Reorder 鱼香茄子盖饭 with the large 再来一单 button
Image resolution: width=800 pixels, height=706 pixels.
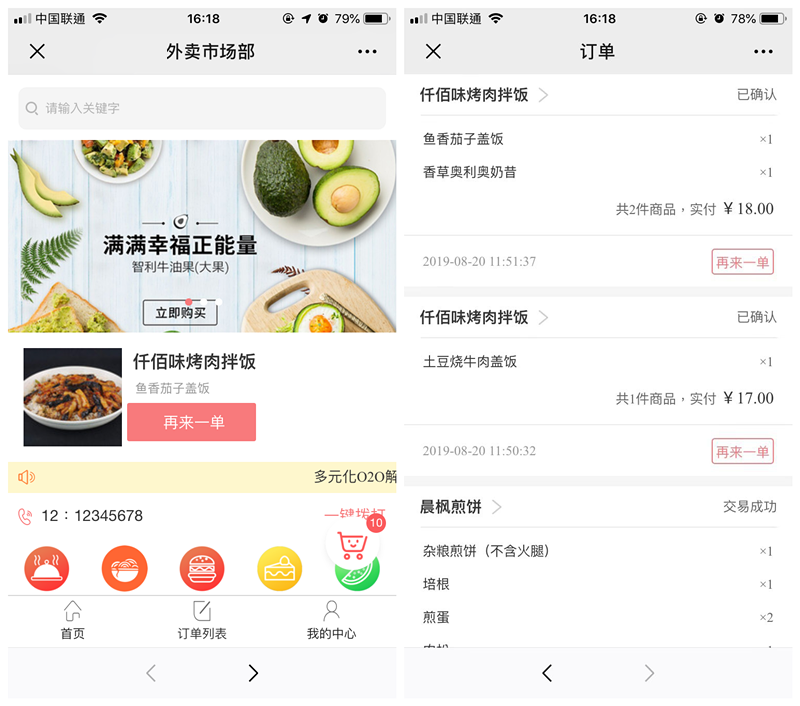click(x=191, y=422)
